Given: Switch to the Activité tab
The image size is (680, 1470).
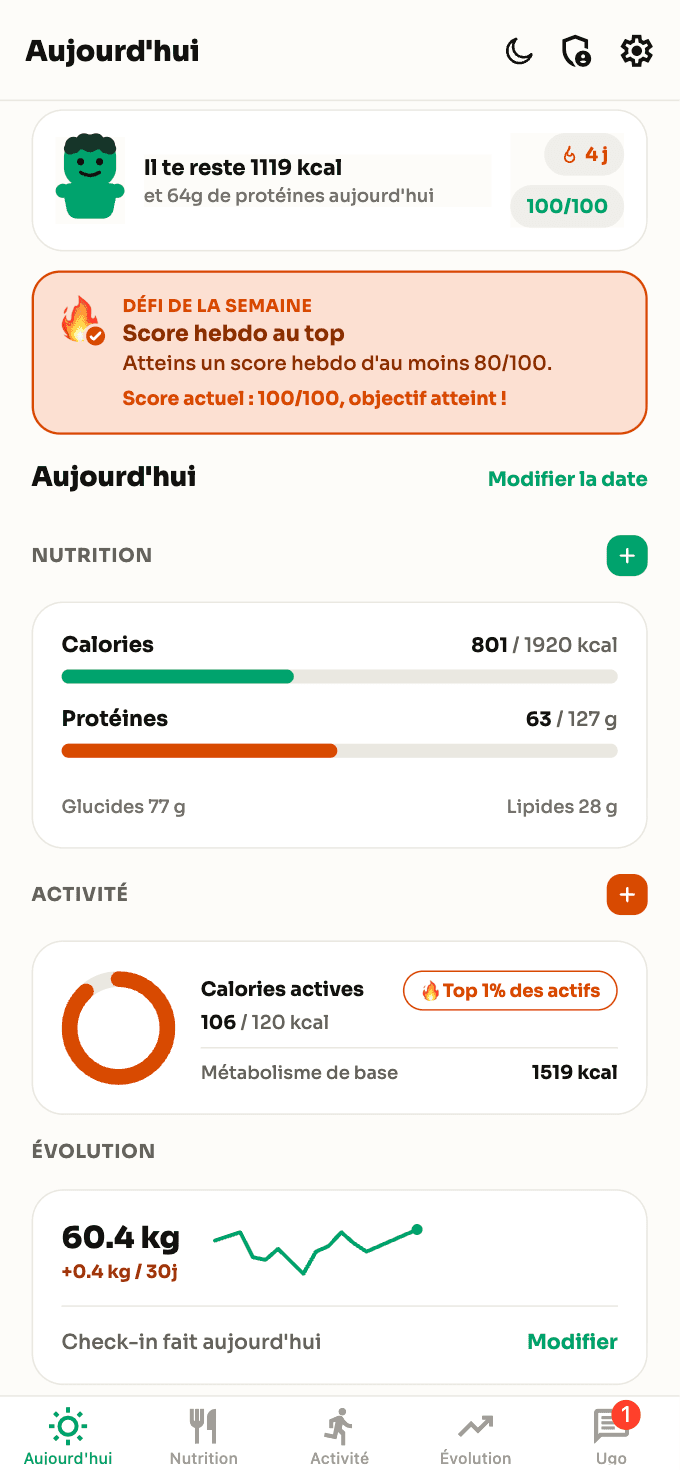Looking at the screenshot, I should (340, 1436).
